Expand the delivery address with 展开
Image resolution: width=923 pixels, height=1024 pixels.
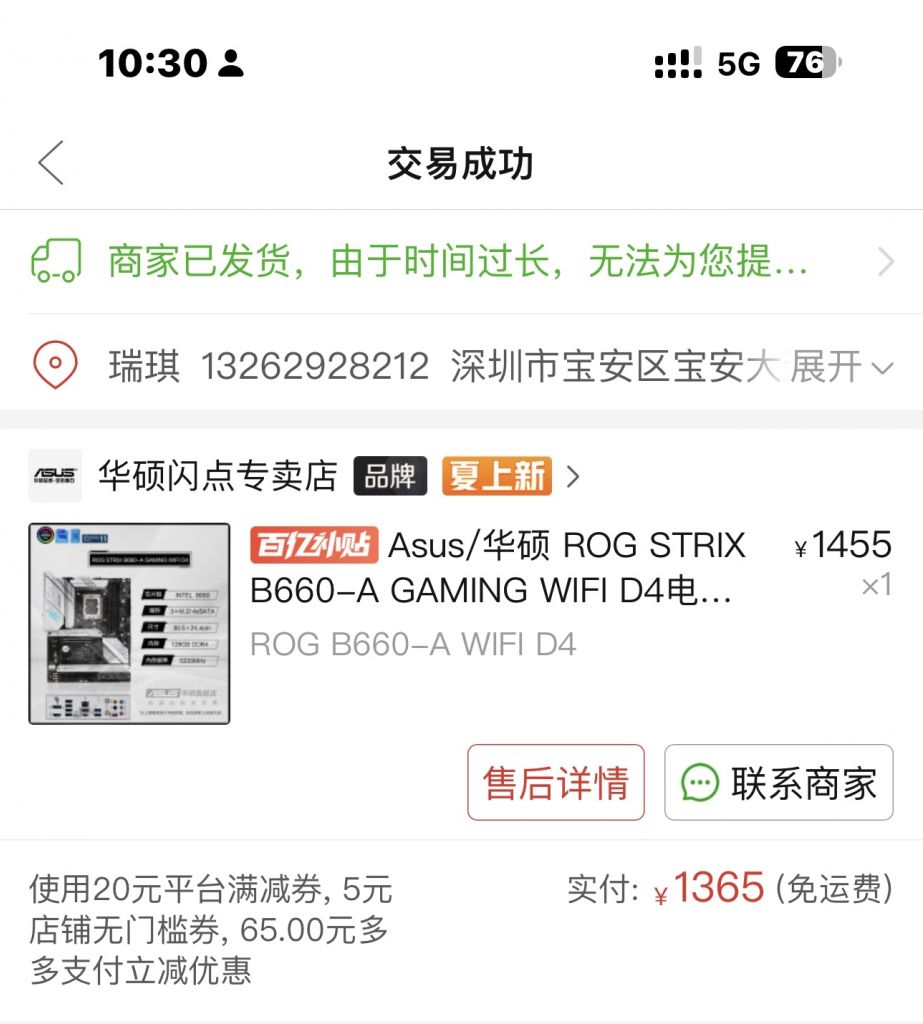pyautogui.click(x=840, y=367)
